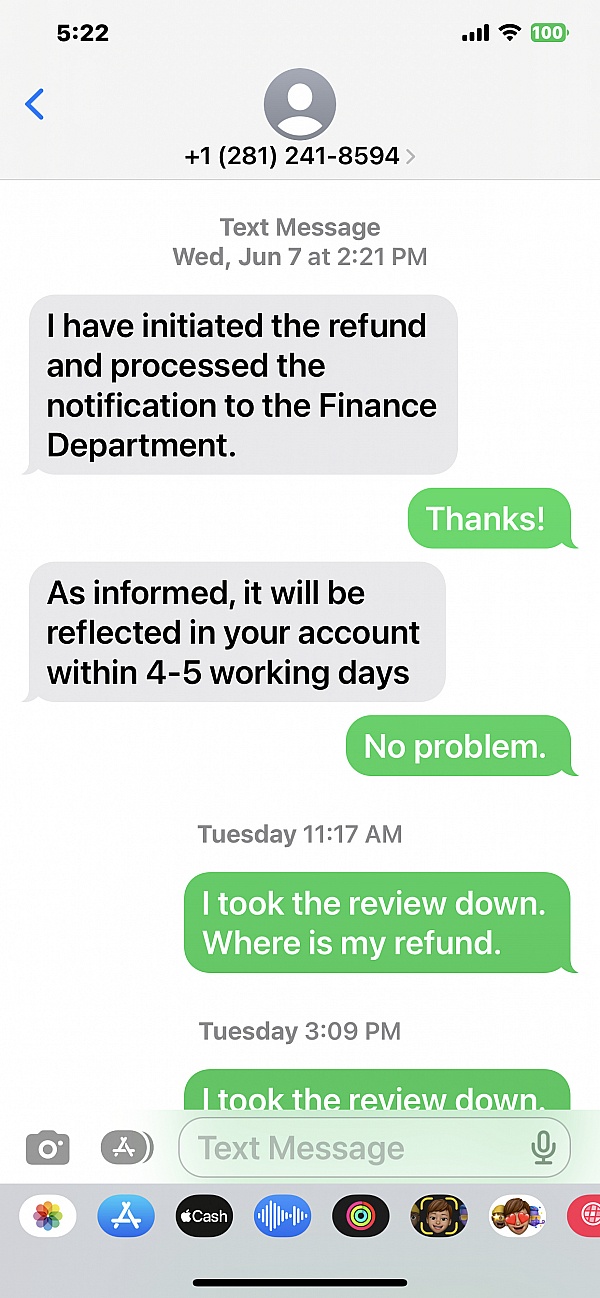This screenshot has width=600, height=1298.
Task: Open the Fitness activity rings app
Action: pos(360,1216)
